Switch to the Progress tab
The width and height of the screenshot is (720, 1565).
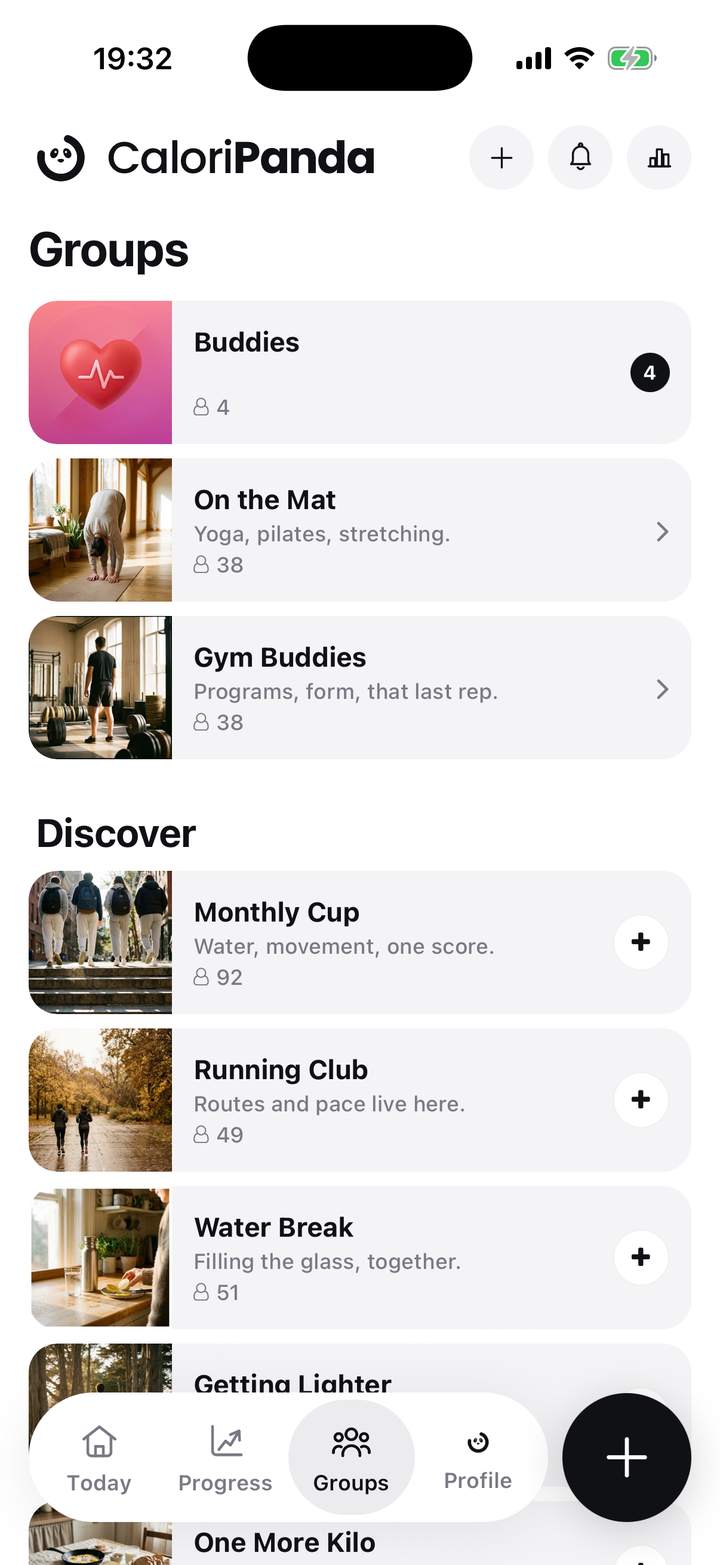tap(225, 1458)
